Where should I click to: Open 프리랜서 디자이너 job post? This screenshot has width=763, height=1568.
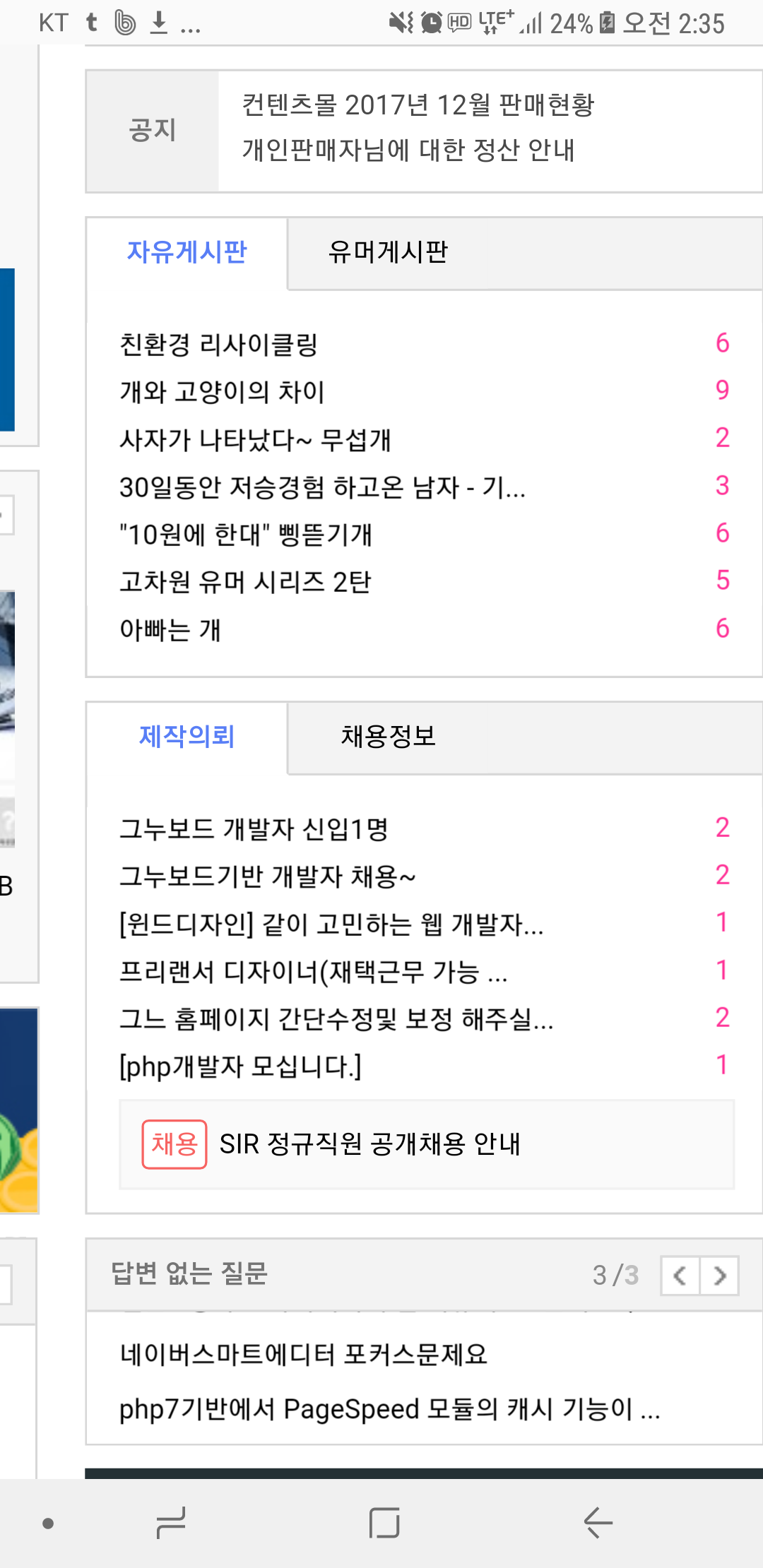tap(313, 972)
